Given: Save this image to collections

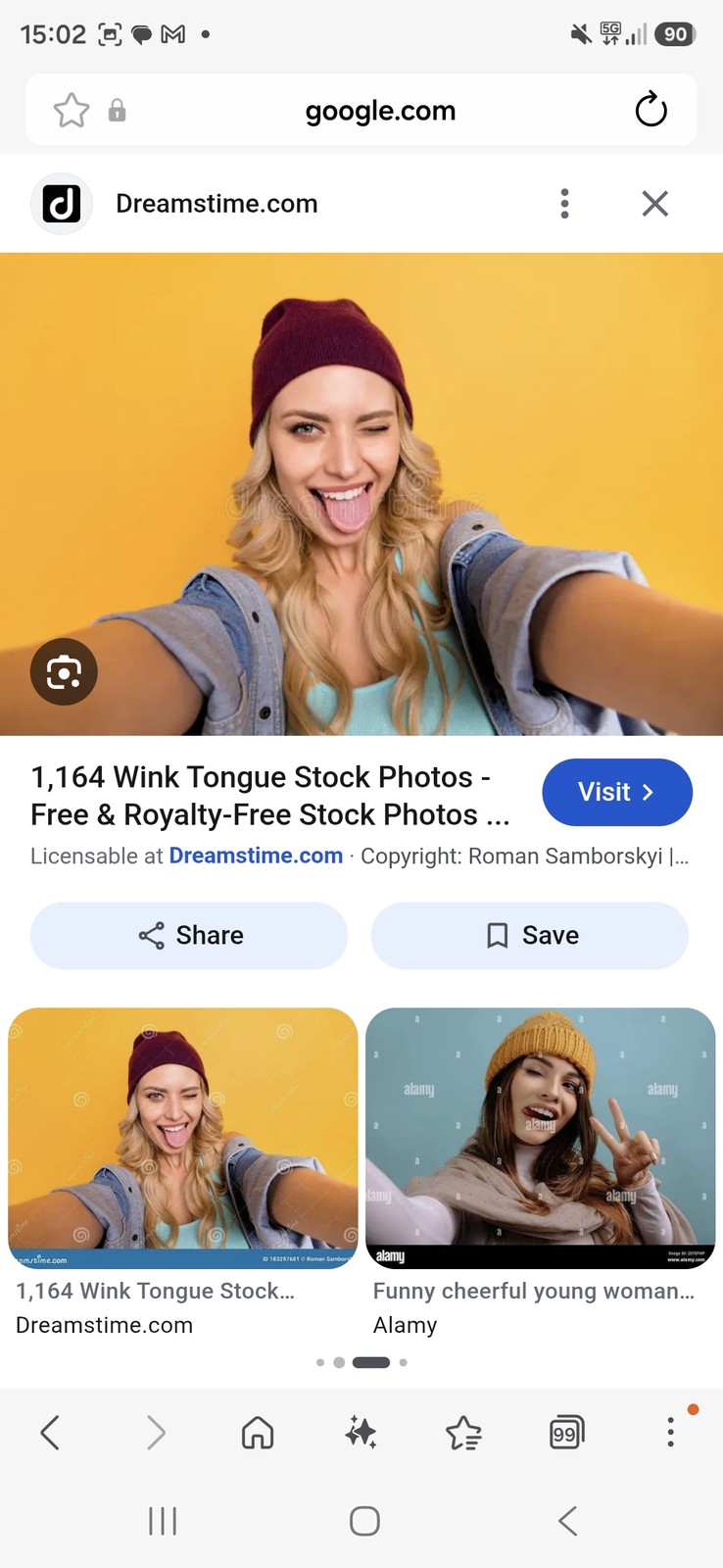Looking at the screenshot, I should click(x=529, y=936).
